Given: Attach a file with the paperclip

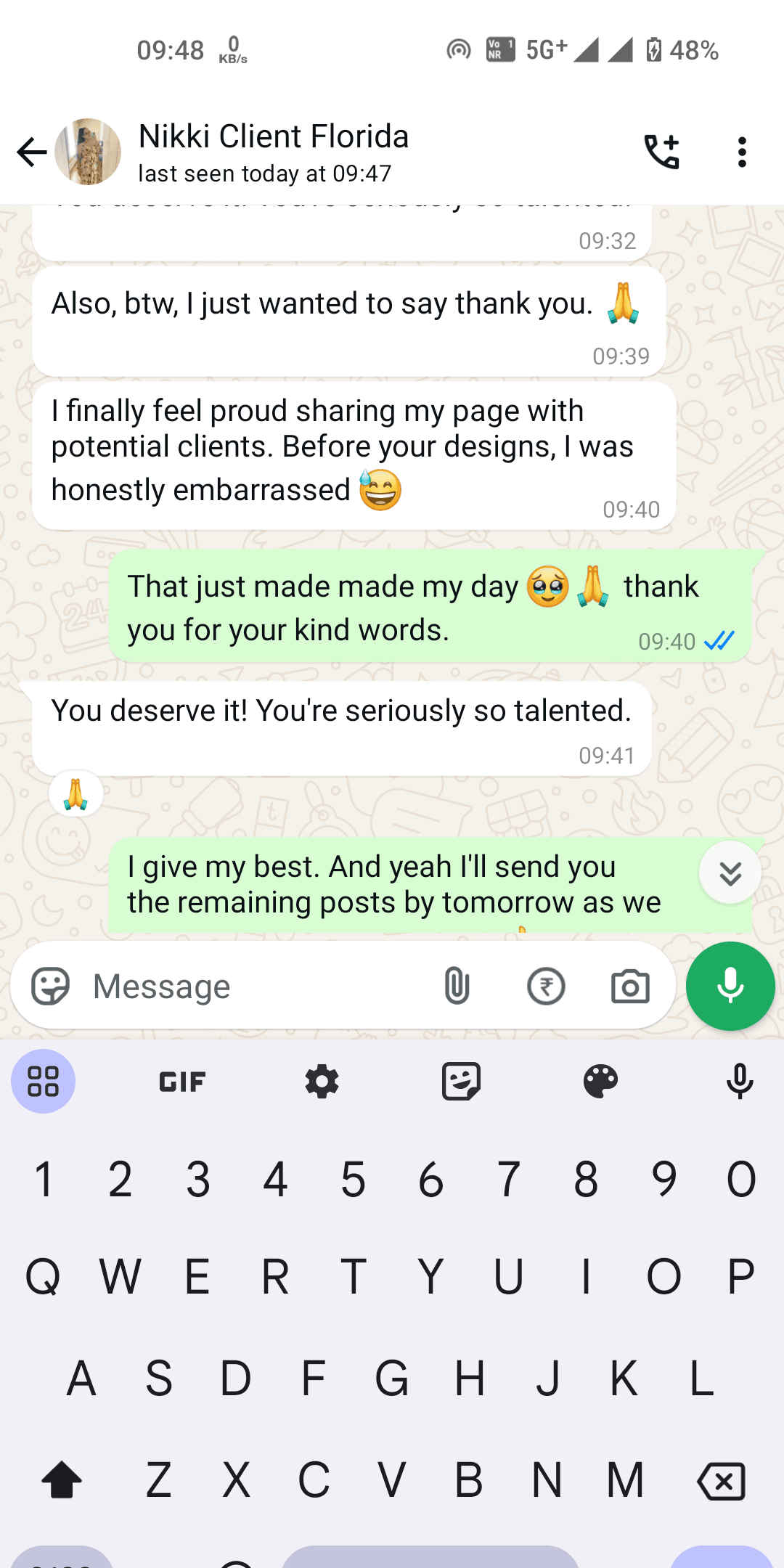Looking at the screenshot, I should coord(457,987).
